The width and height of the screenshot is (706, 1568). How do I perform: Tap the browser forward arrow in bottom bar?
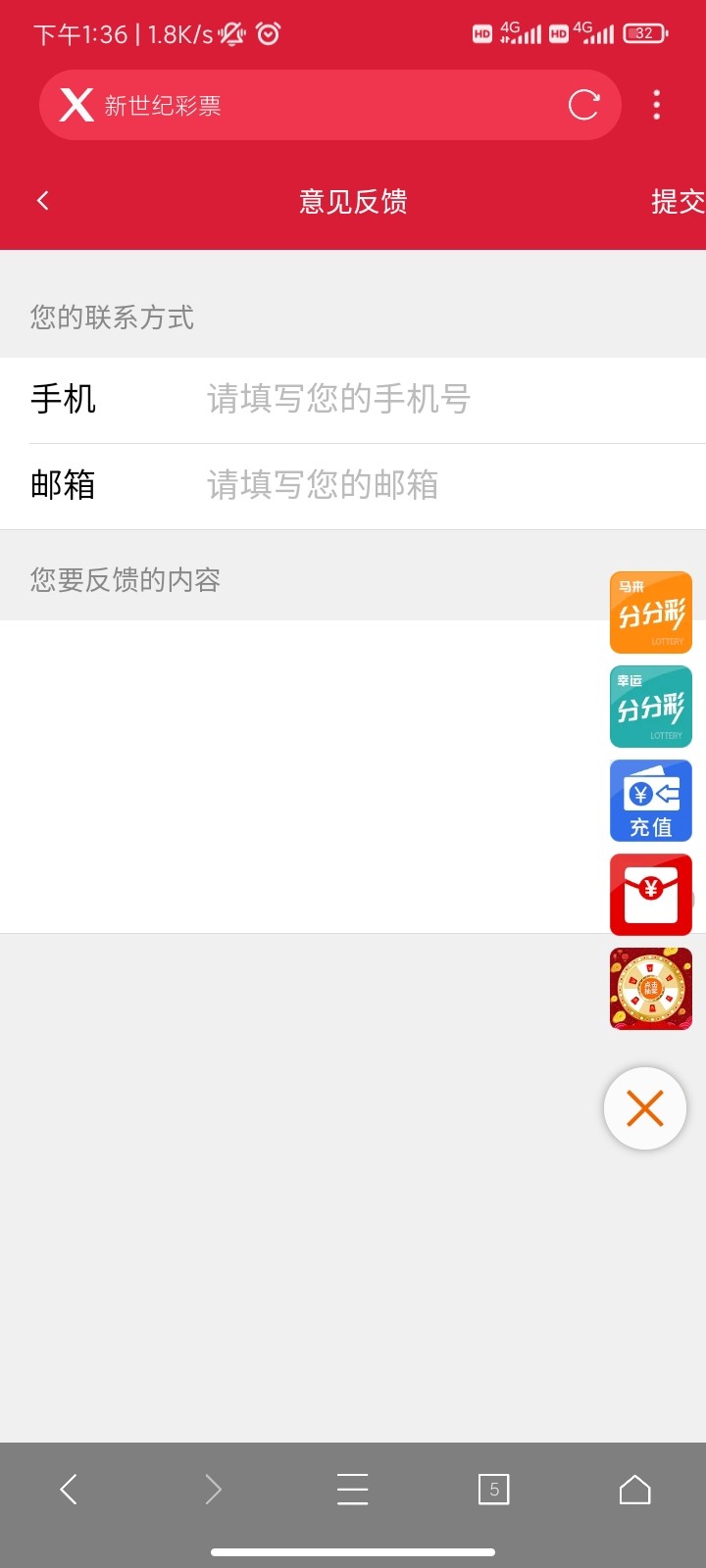(213, 1490)
